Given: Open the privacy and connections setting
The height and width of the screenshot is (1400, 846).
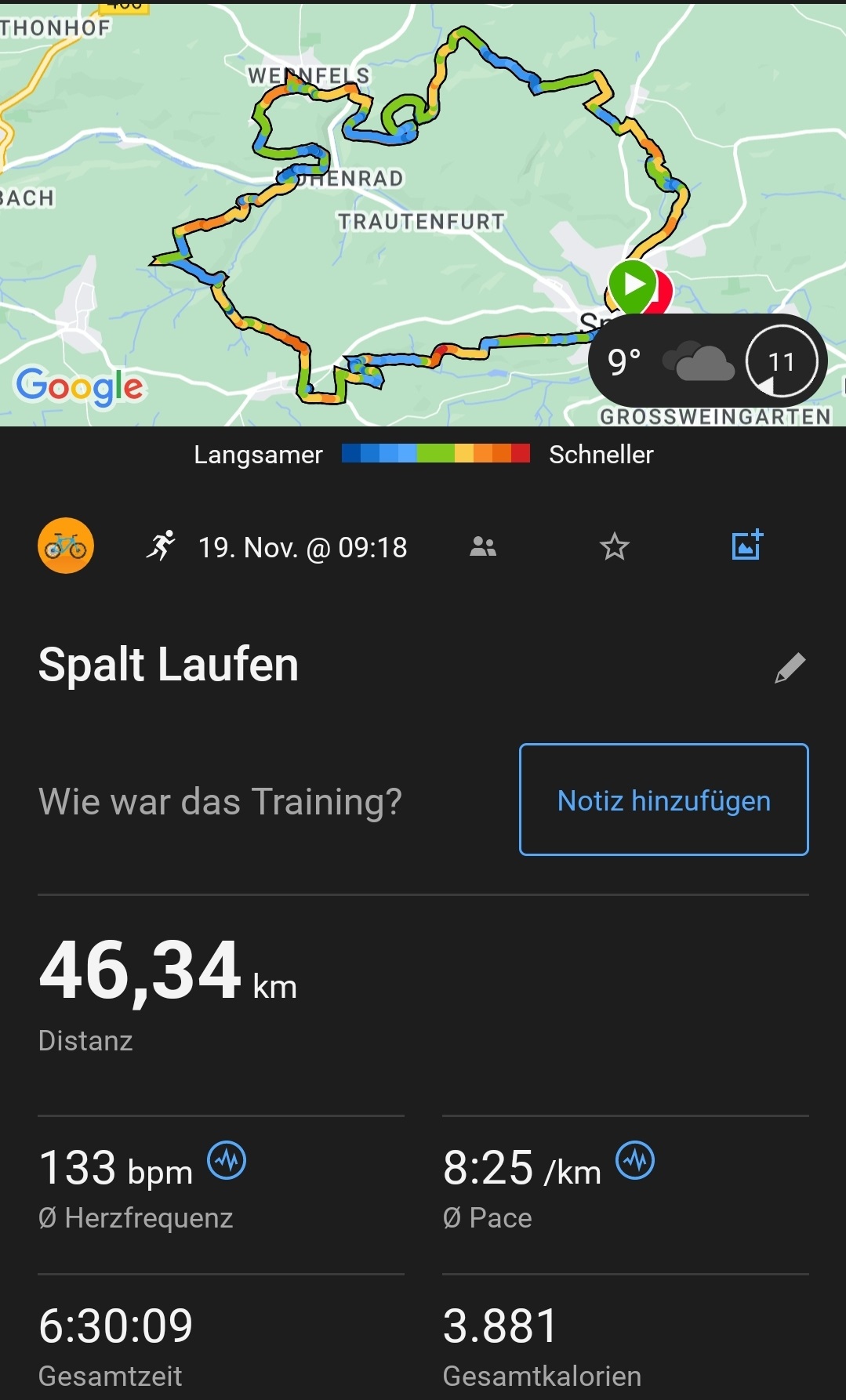Looking at the screenshot, I should pos(483,546).
